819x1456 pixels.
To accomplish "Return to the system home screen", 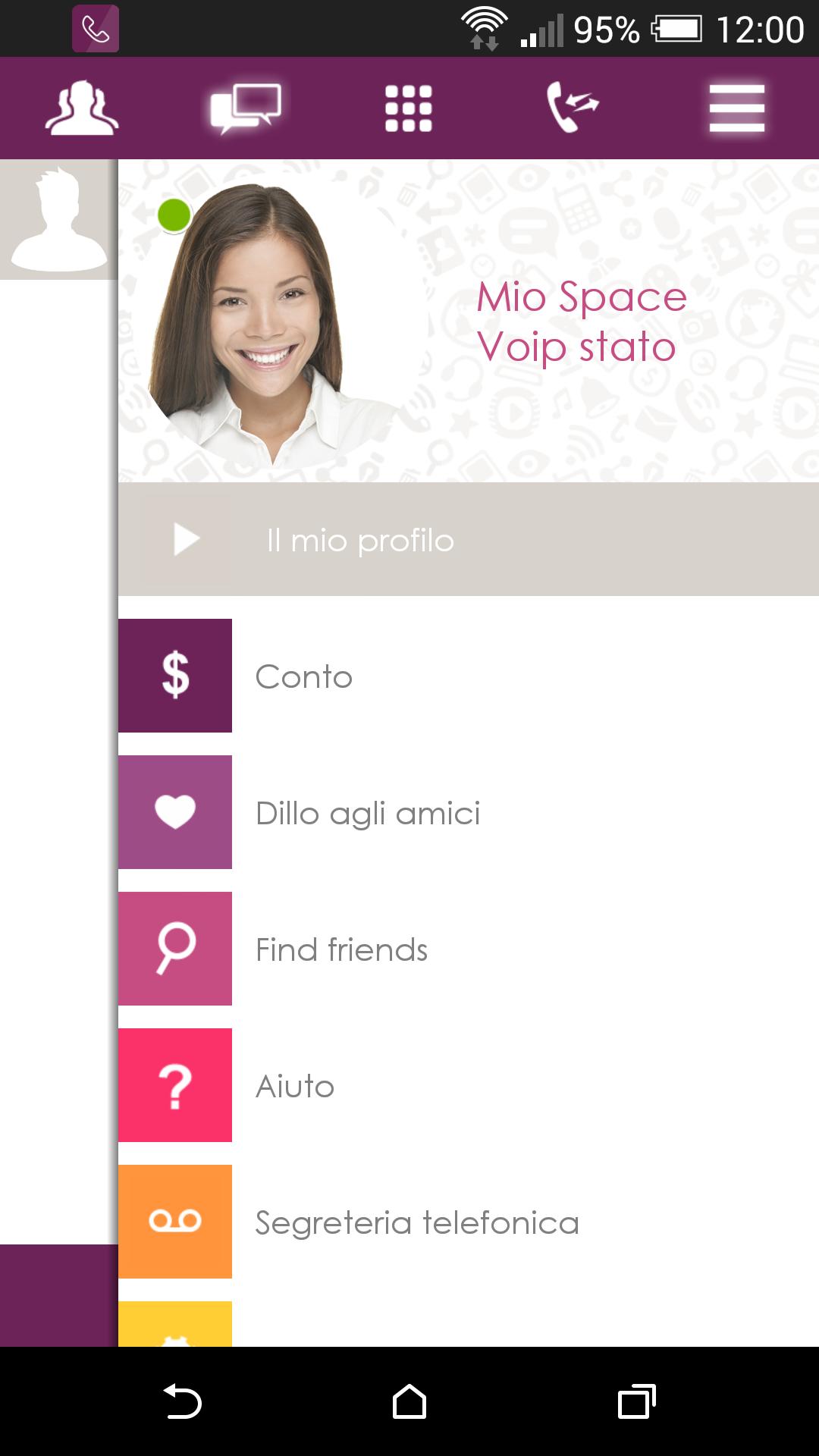I will [x=409, y=1401].
